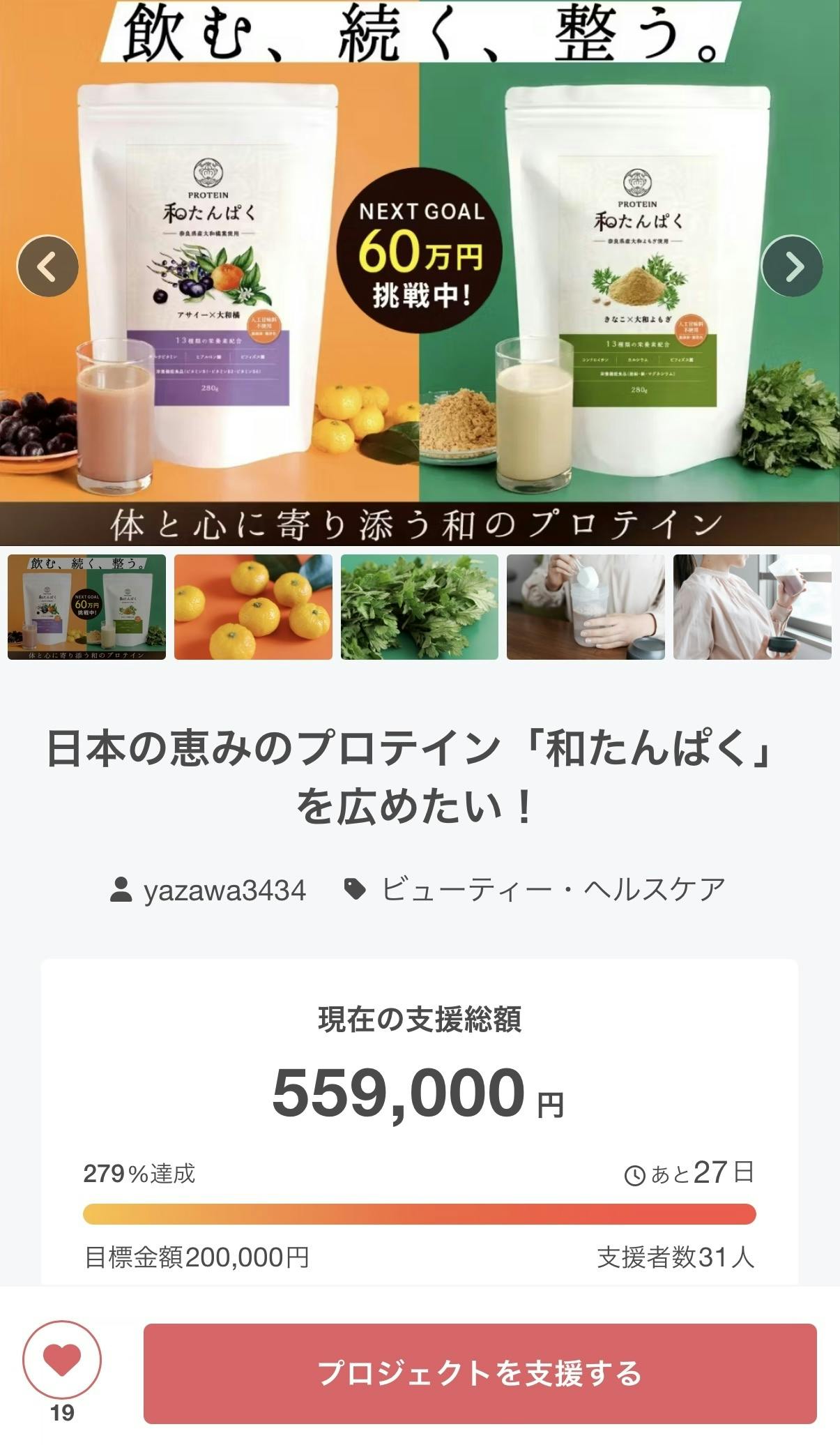Select the woman holding shaker thumbnail
Image resolution: width=840 pixels, height=1445 pixels.
752,607
